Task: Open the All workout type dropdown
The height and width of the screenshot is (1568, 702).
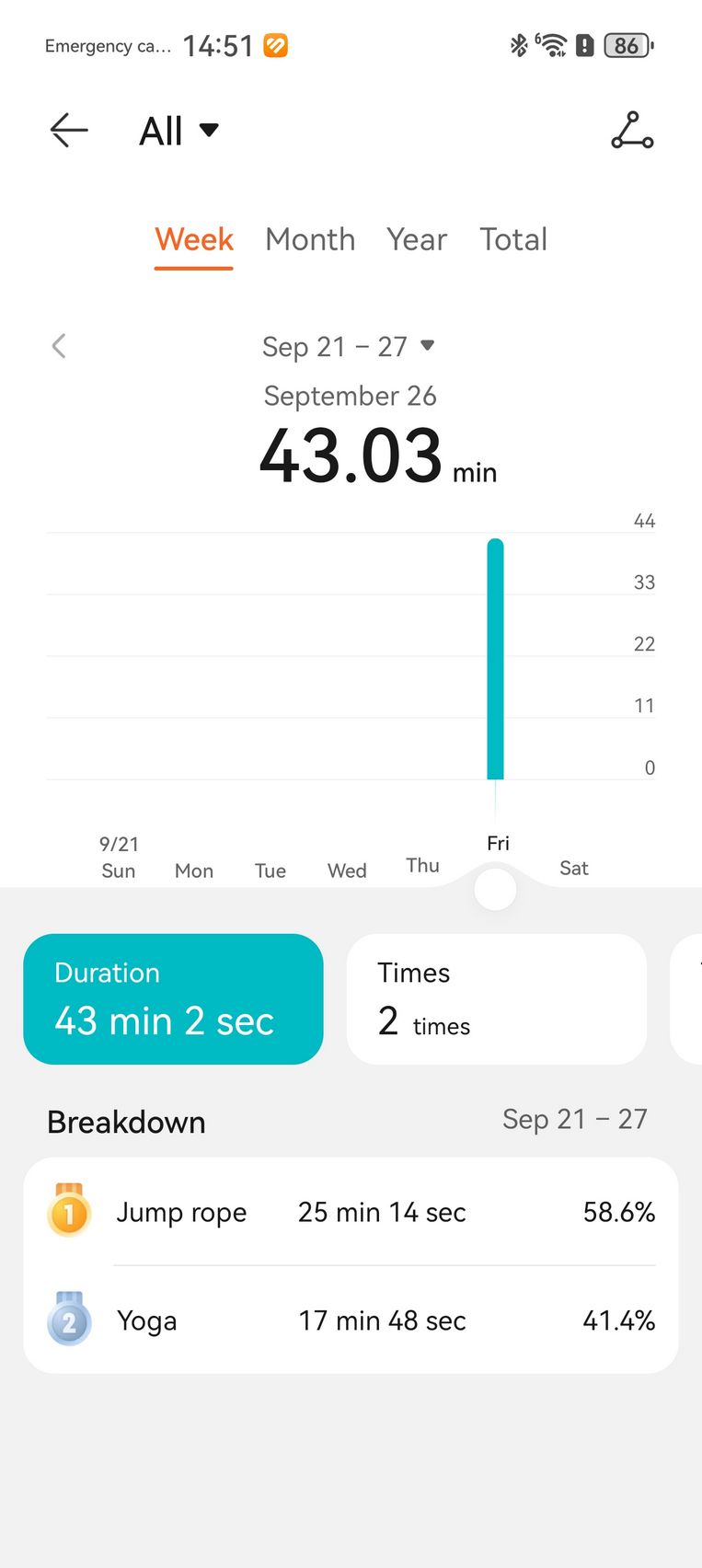Action: point(179,131)
